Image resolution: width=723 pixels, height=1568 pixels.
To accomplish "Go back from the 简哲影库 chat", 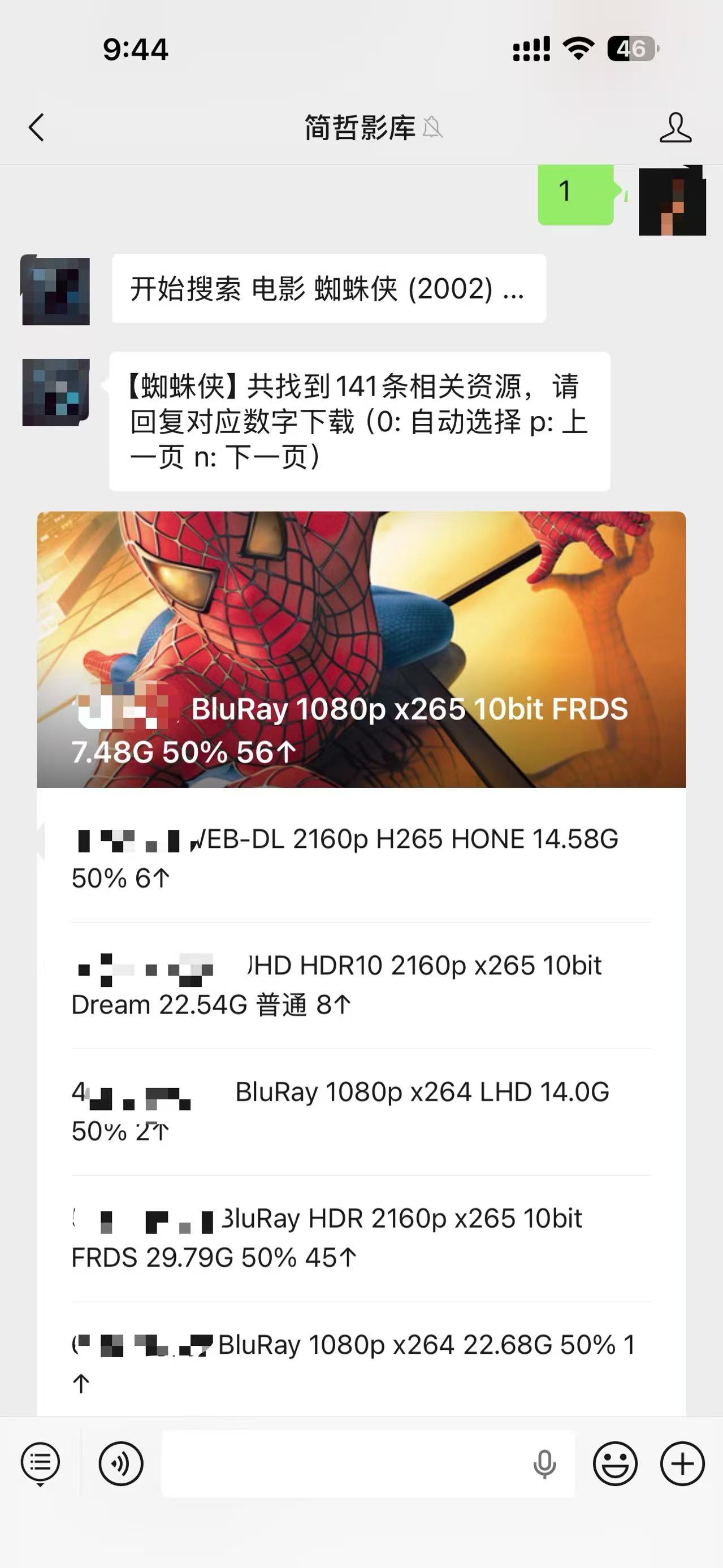I will click(37, 128).
